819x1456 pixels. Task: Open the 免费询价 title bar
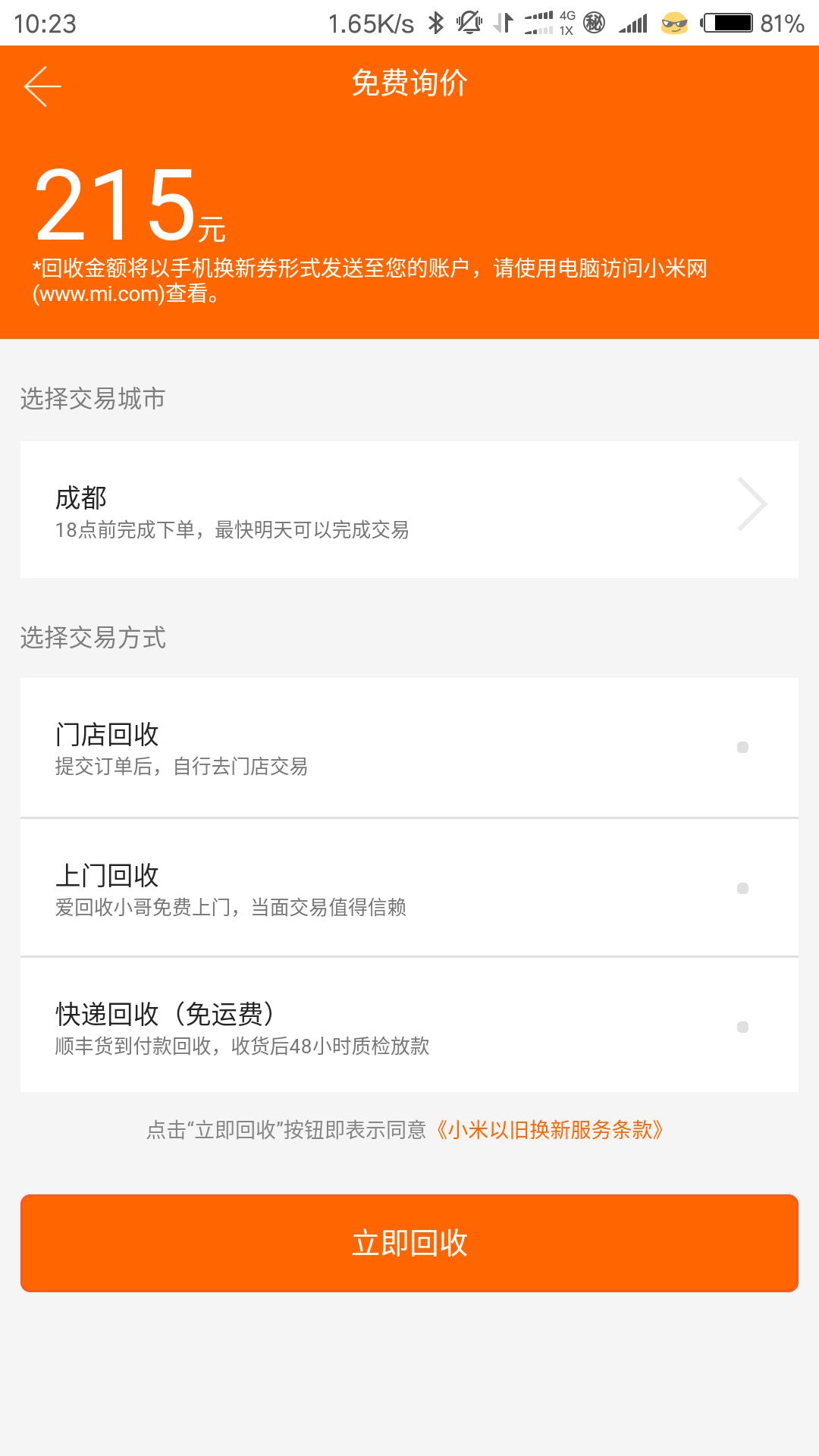tap(409, 86)
